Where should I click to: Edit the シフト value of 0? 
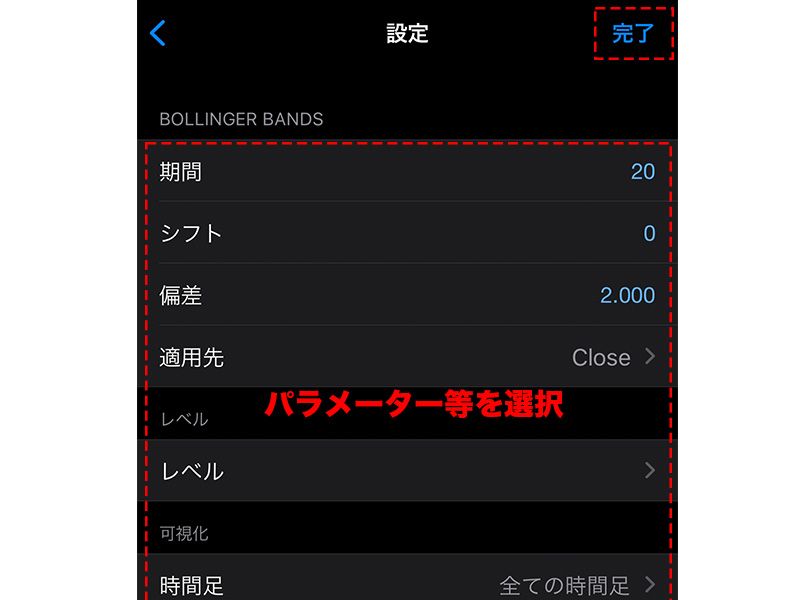[x=649, y=234]
